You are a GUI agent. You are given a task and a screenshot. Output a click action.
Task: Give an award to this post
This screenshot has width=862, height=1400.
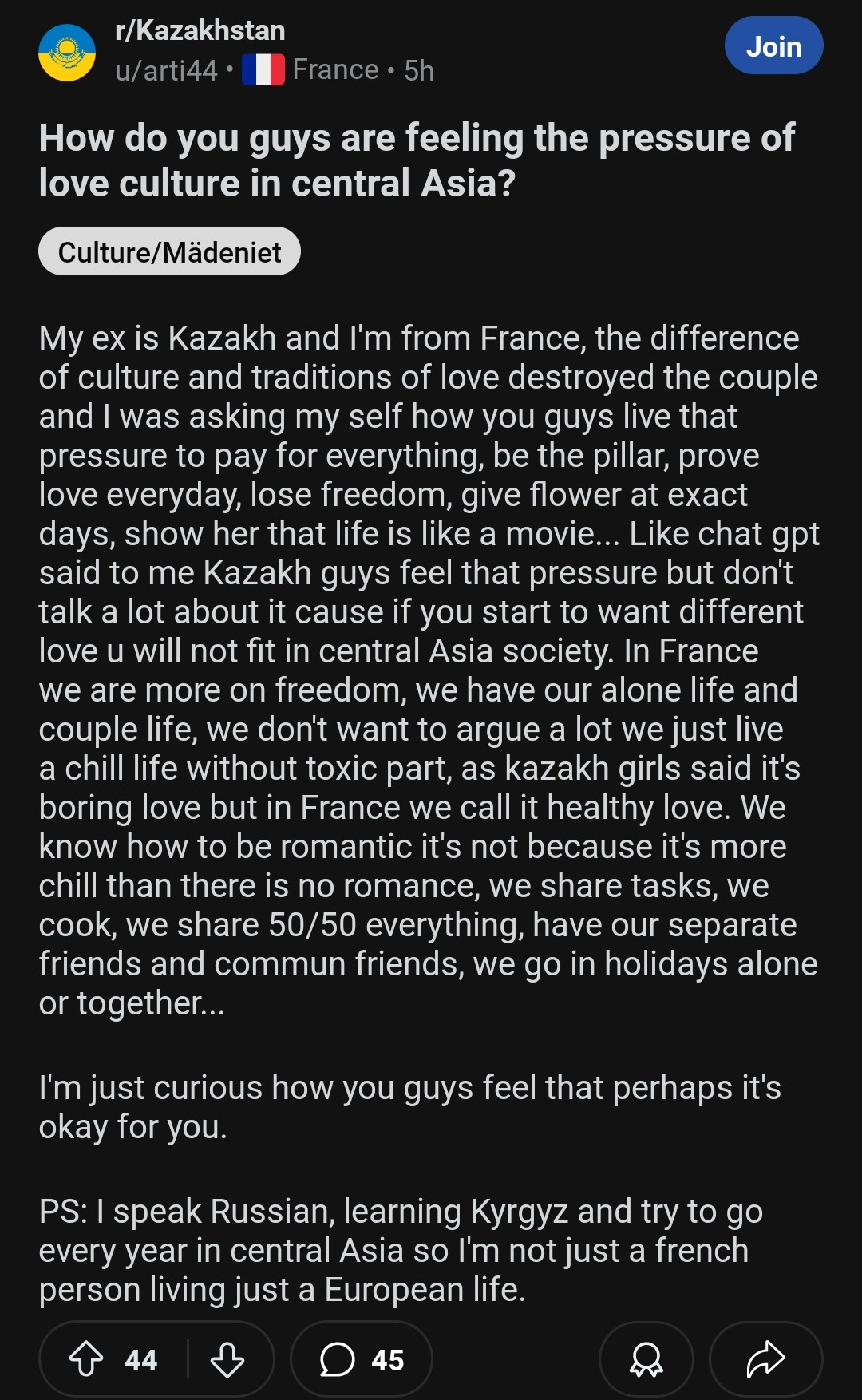[646, 1359]
